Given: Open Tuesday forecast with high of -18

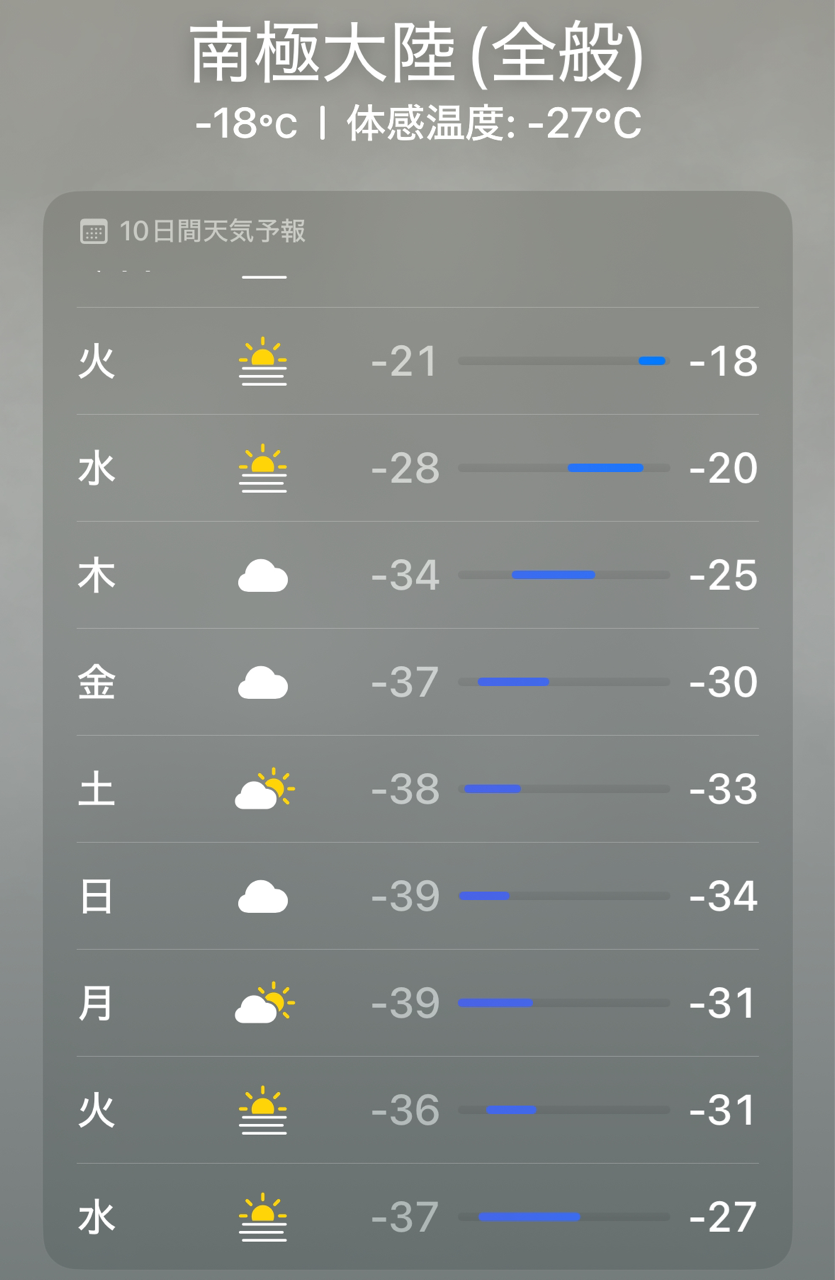Looking at the screenshot, I should click(417, 361).
